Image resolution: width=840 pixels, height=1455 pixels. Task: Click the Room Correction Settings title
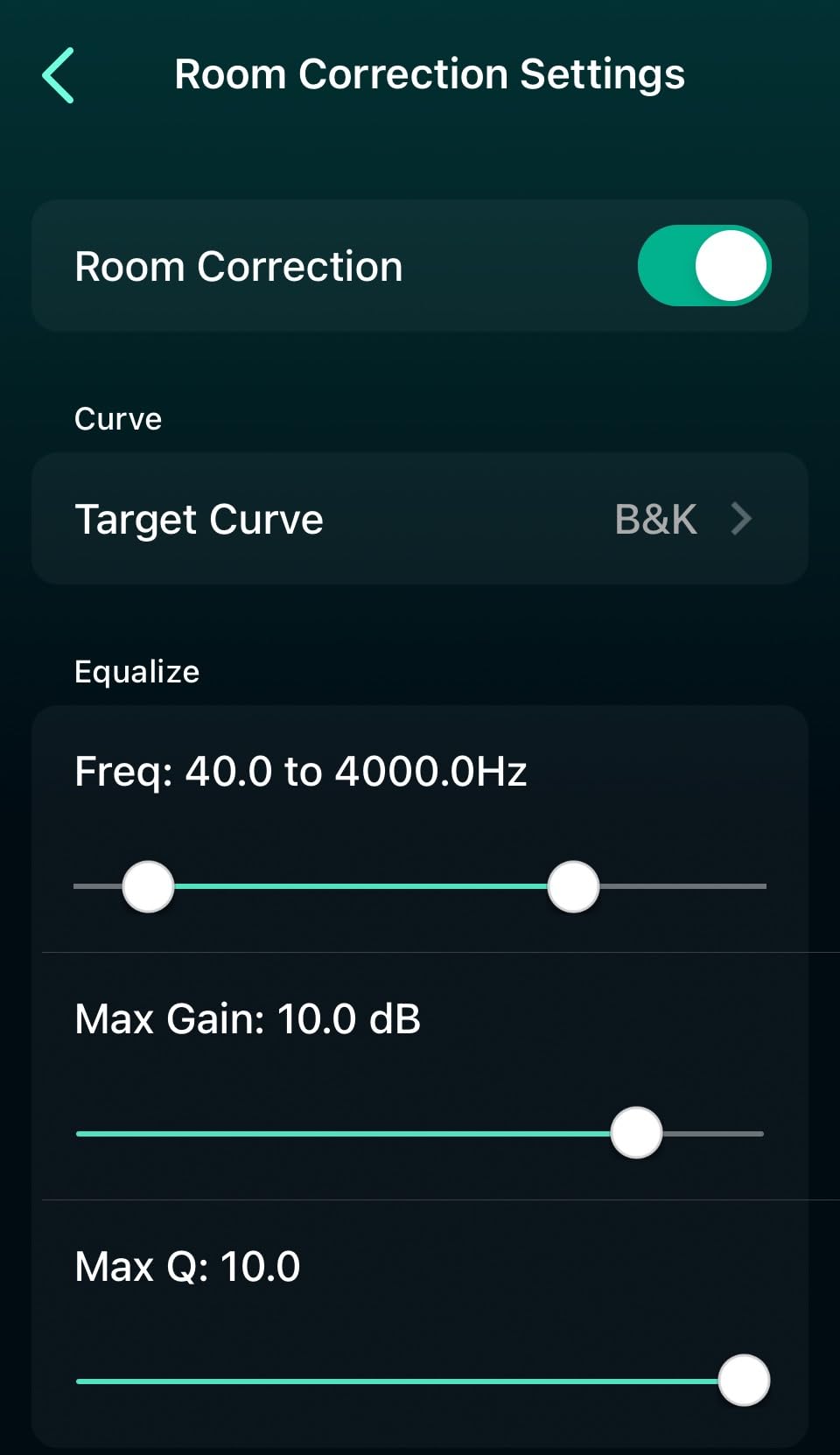point(430,73)
